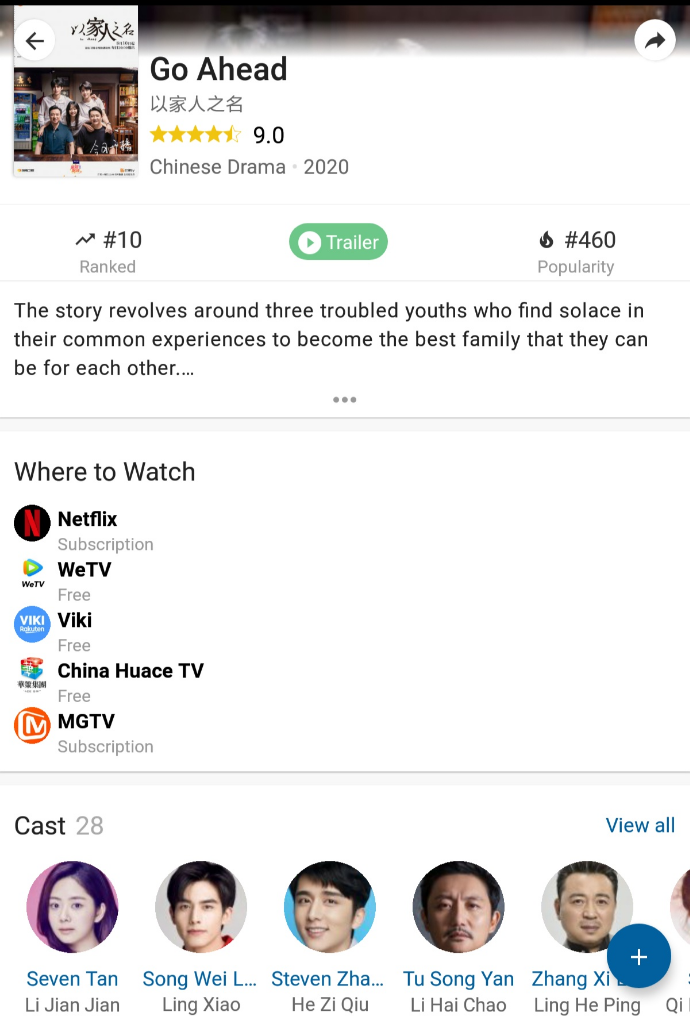Go back using the arrow icon

35,41
